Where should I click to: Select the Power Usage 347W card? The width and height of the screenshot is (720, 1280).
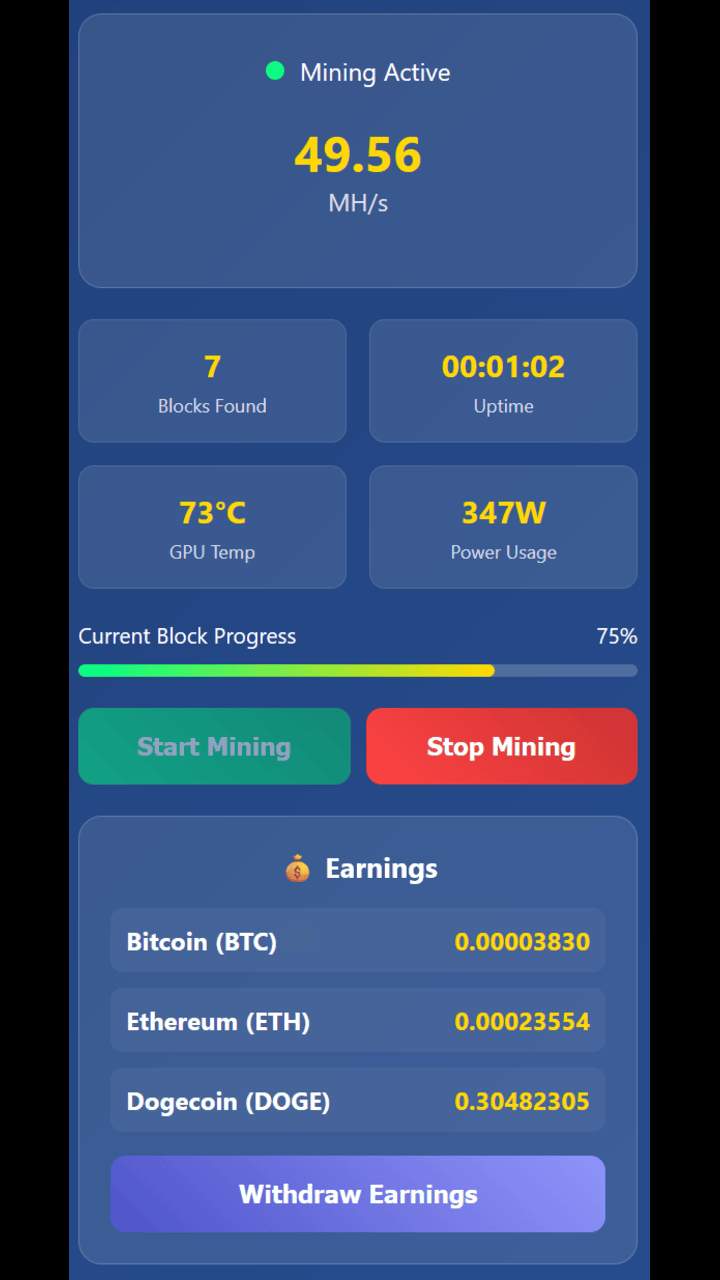(503, 527)
